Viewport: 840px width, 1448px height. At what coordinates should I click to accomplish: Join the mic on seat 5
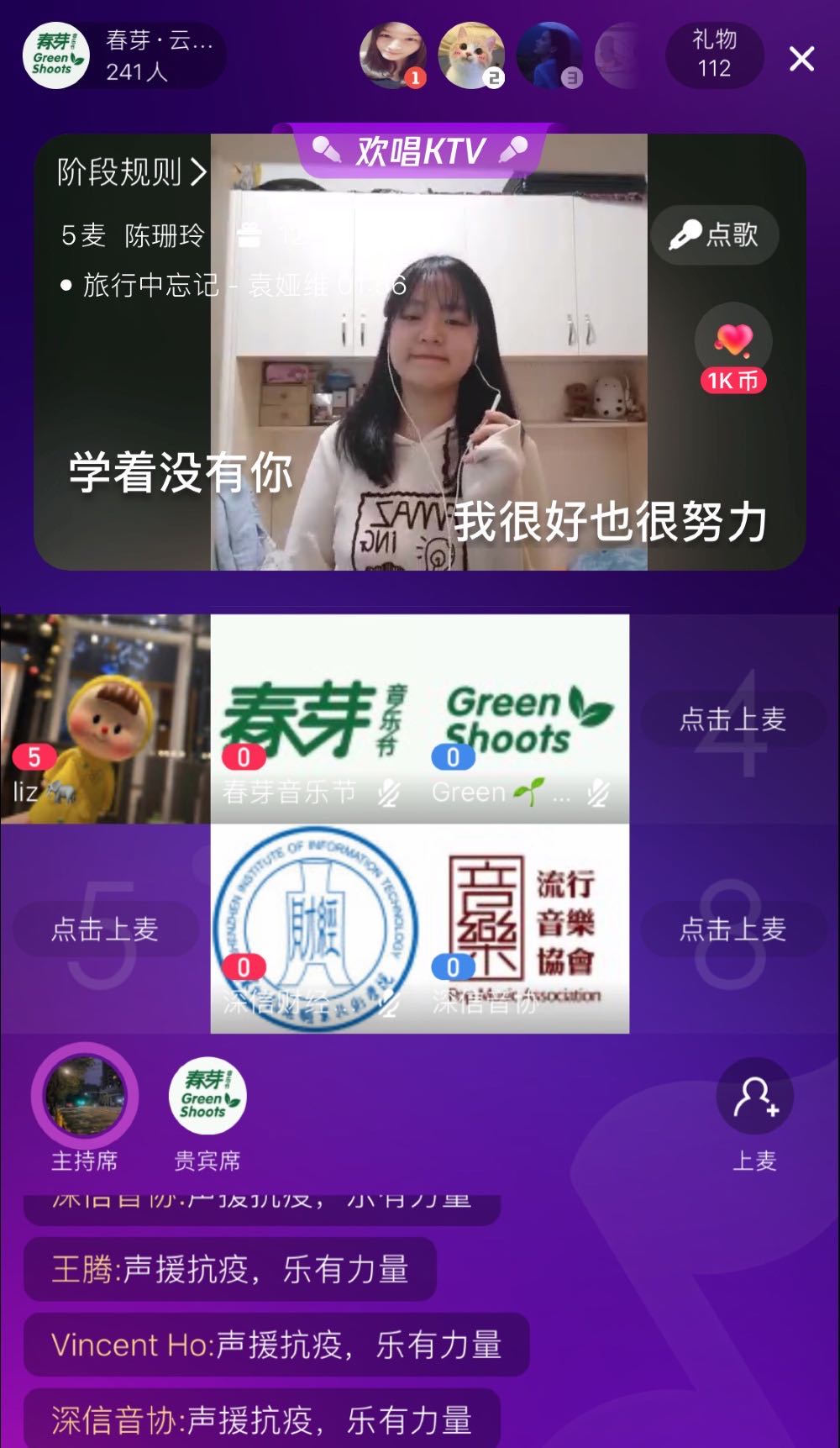click(x=105, y=929)
